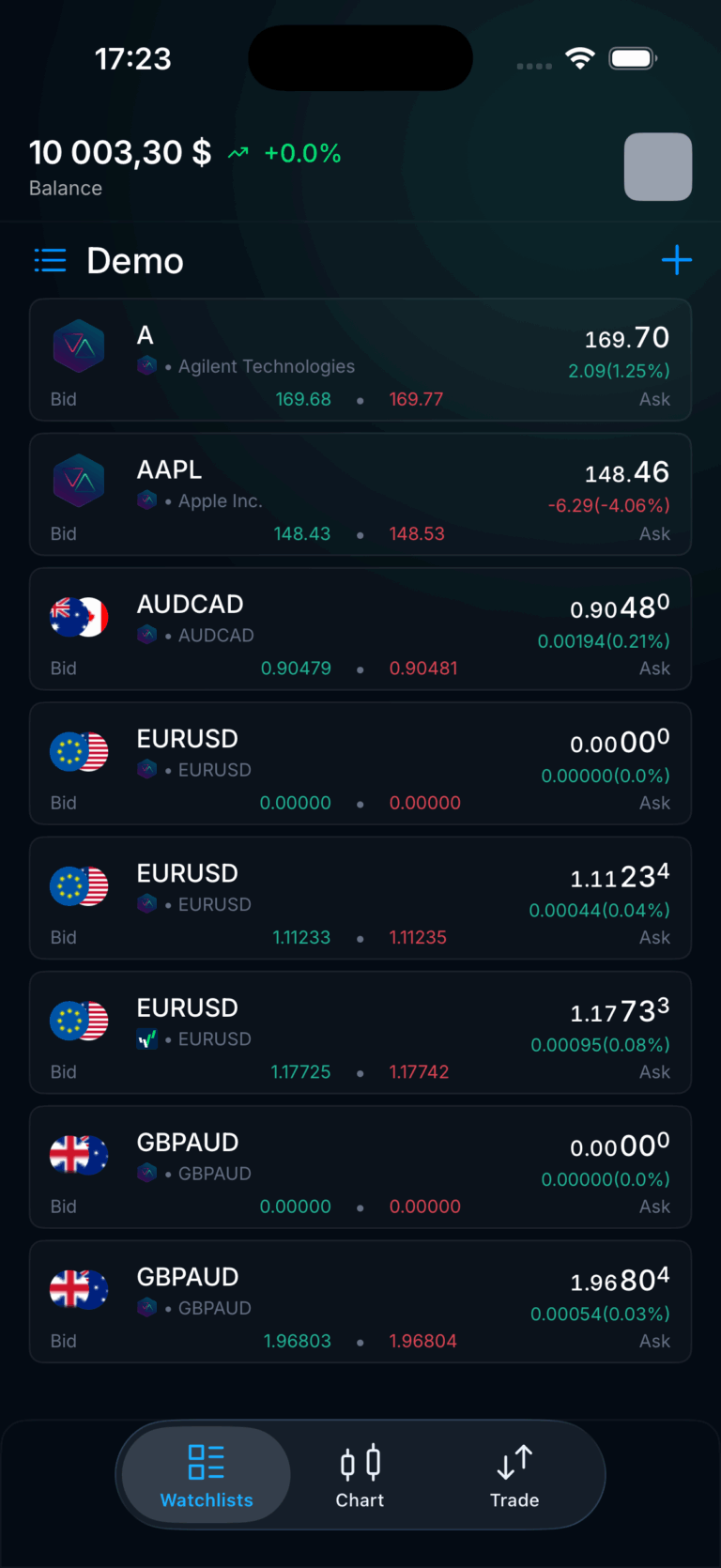Open the watchlist selector list icon

(50, 260)
